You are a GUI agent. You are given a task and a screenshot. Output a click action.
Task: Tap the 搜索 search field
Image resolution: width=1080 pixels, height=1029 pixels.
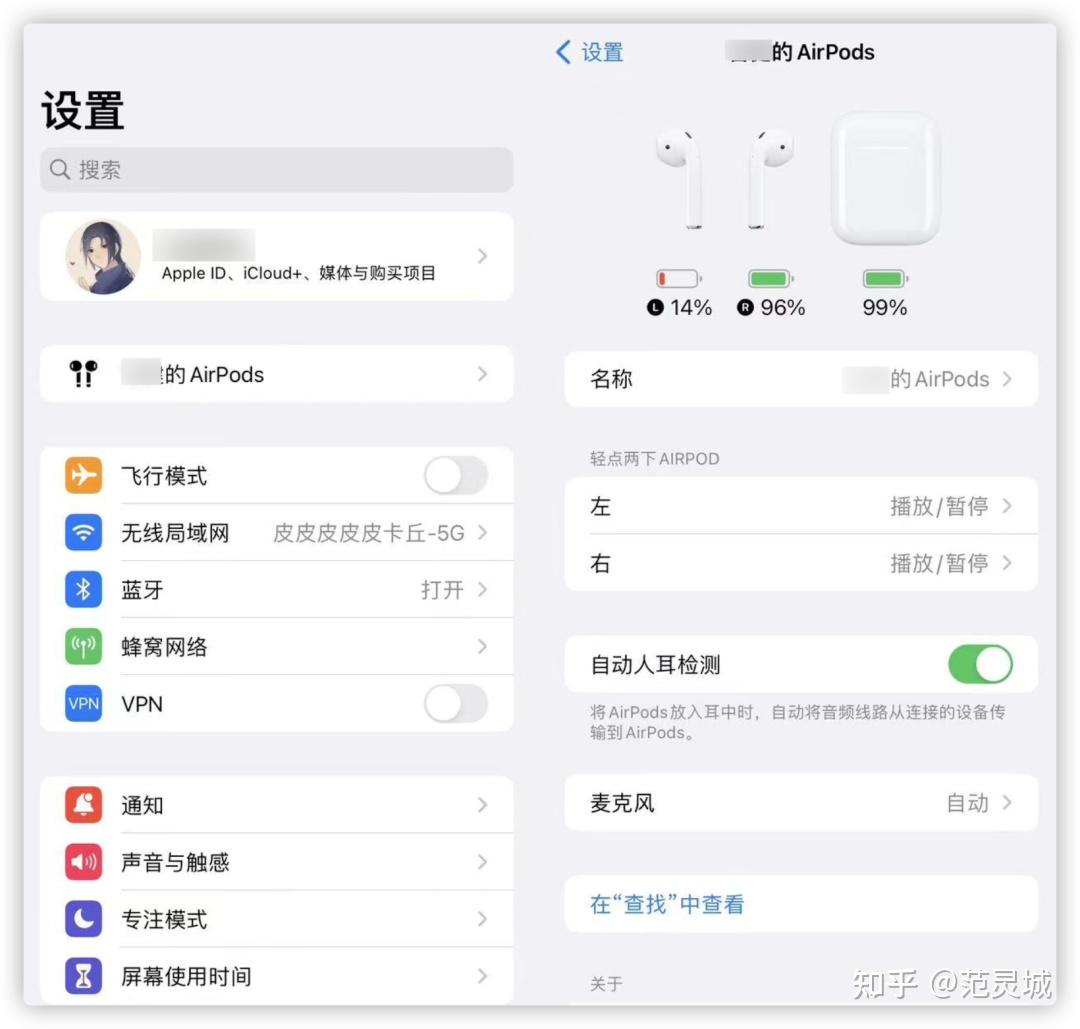coord(276,170)
